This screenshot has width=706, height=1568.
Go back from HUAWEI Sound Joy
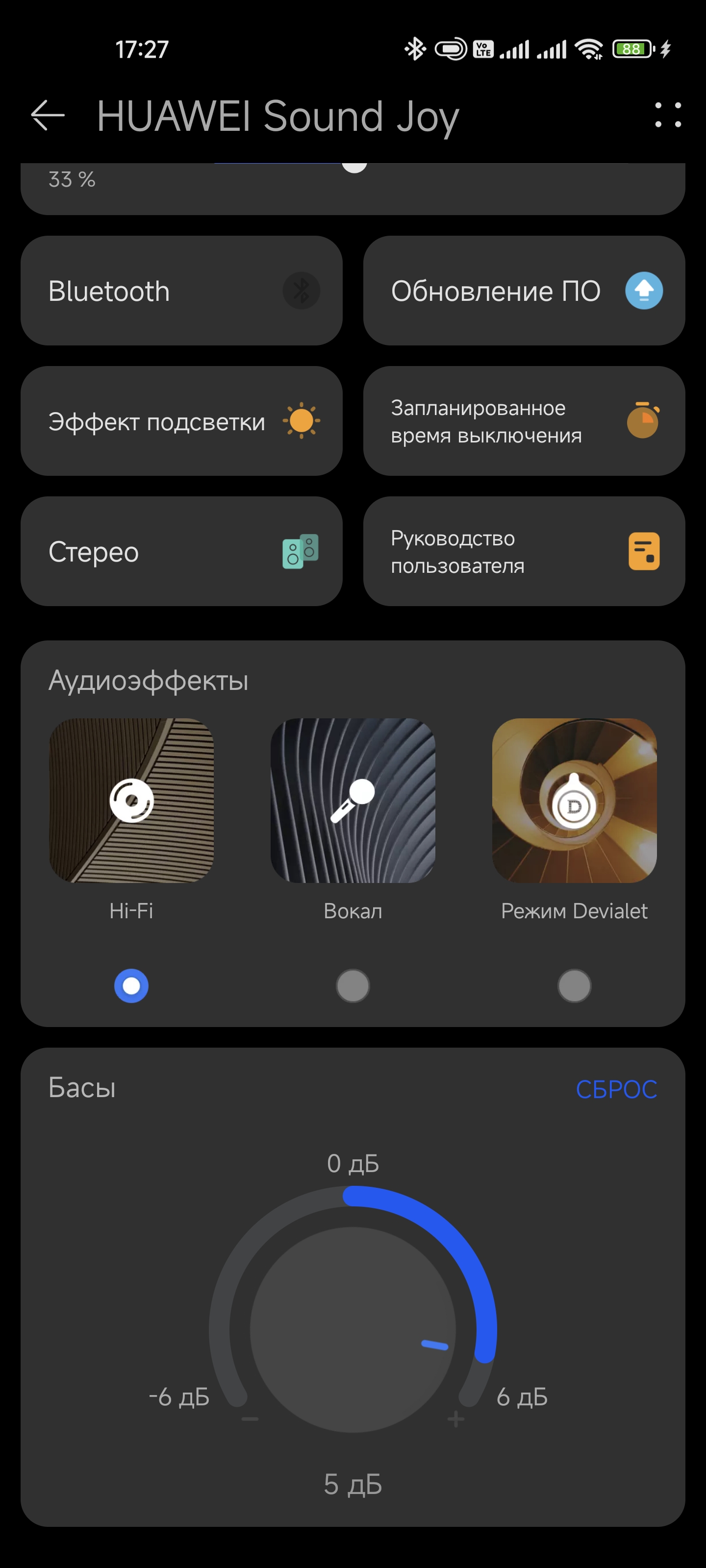[x=48, y=116]
